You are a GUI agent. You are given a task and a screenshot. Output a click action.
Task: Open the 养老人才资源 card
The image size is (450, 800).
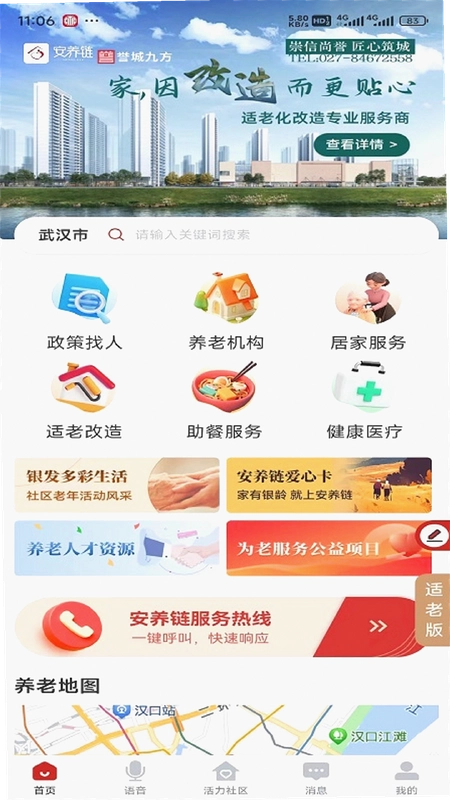click(x=117, y=548)
